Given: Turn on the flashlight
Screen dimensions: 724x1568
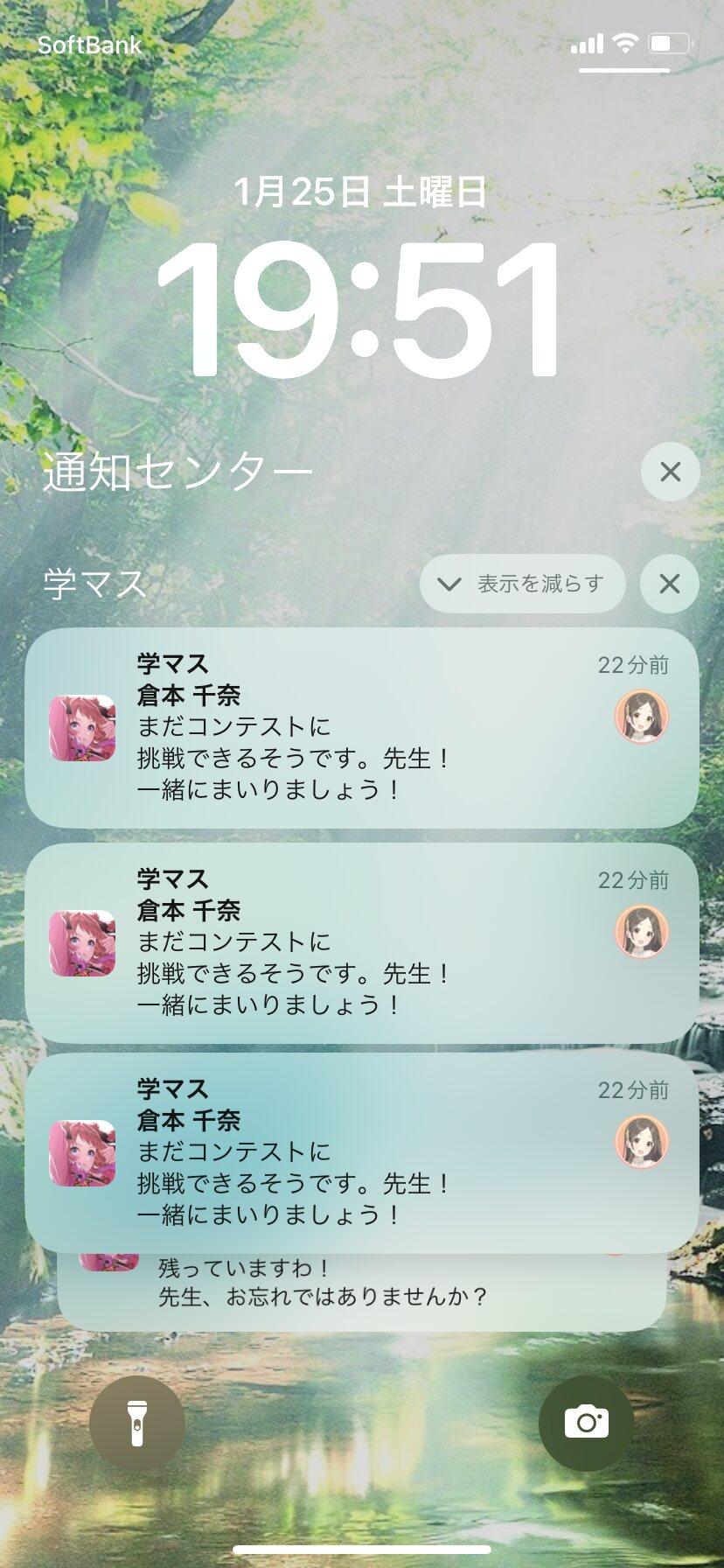Looking at the screenshot, I should click(137, 1422).
